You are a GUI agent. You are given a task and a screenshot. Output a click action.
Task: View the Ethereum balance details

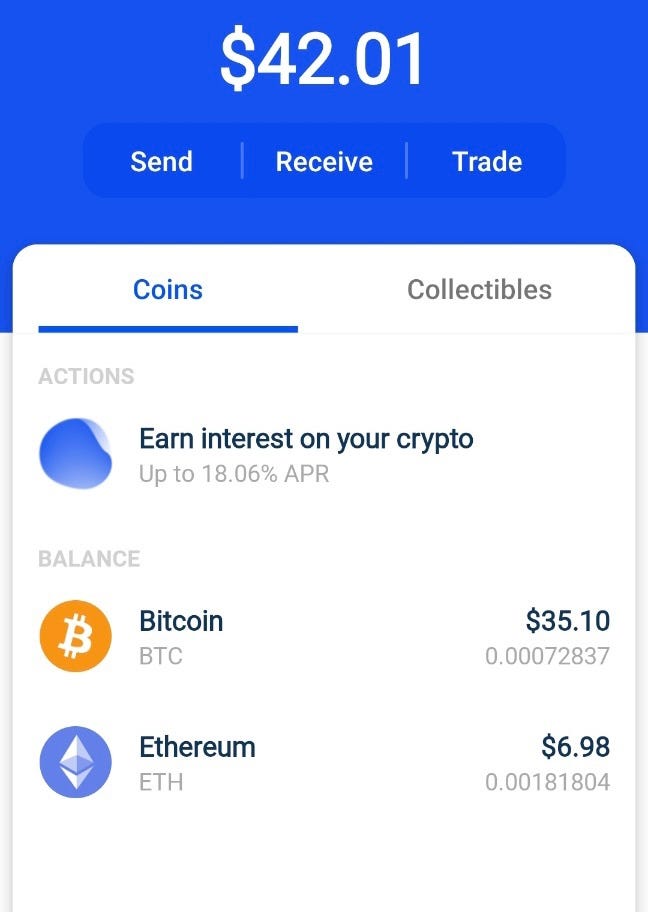pos(324,763)
